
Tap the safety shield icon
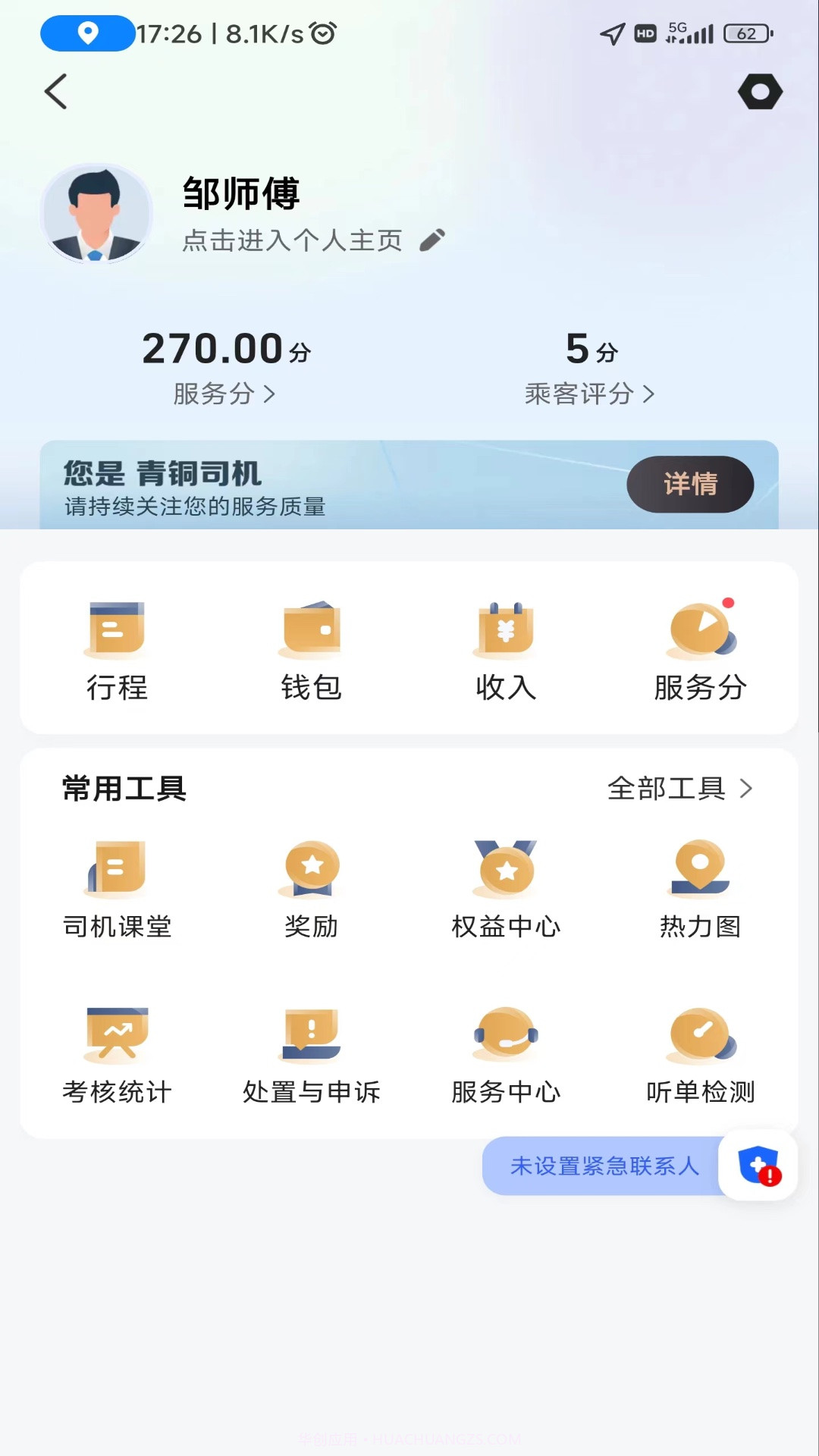[x=758, y=1166]
